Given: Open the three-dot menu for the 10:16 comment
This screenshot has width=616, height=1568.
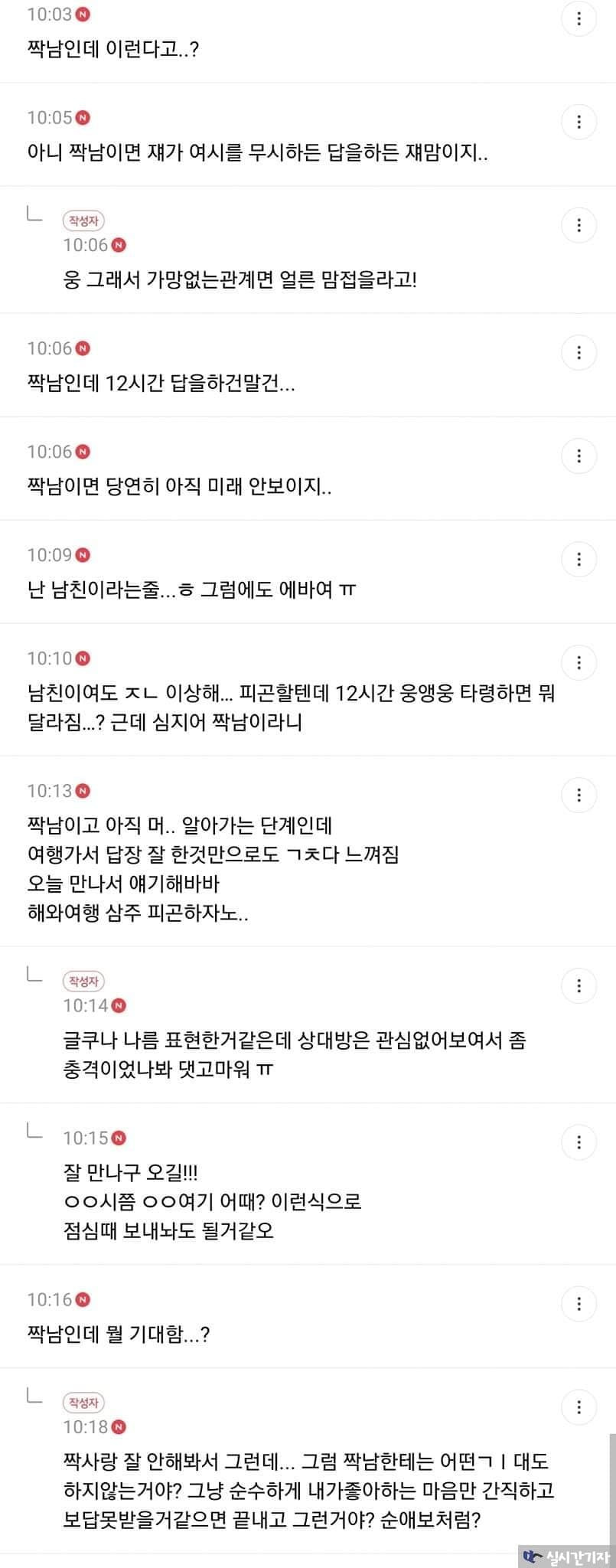Looking at the screenshot, I should (579, 1304).
